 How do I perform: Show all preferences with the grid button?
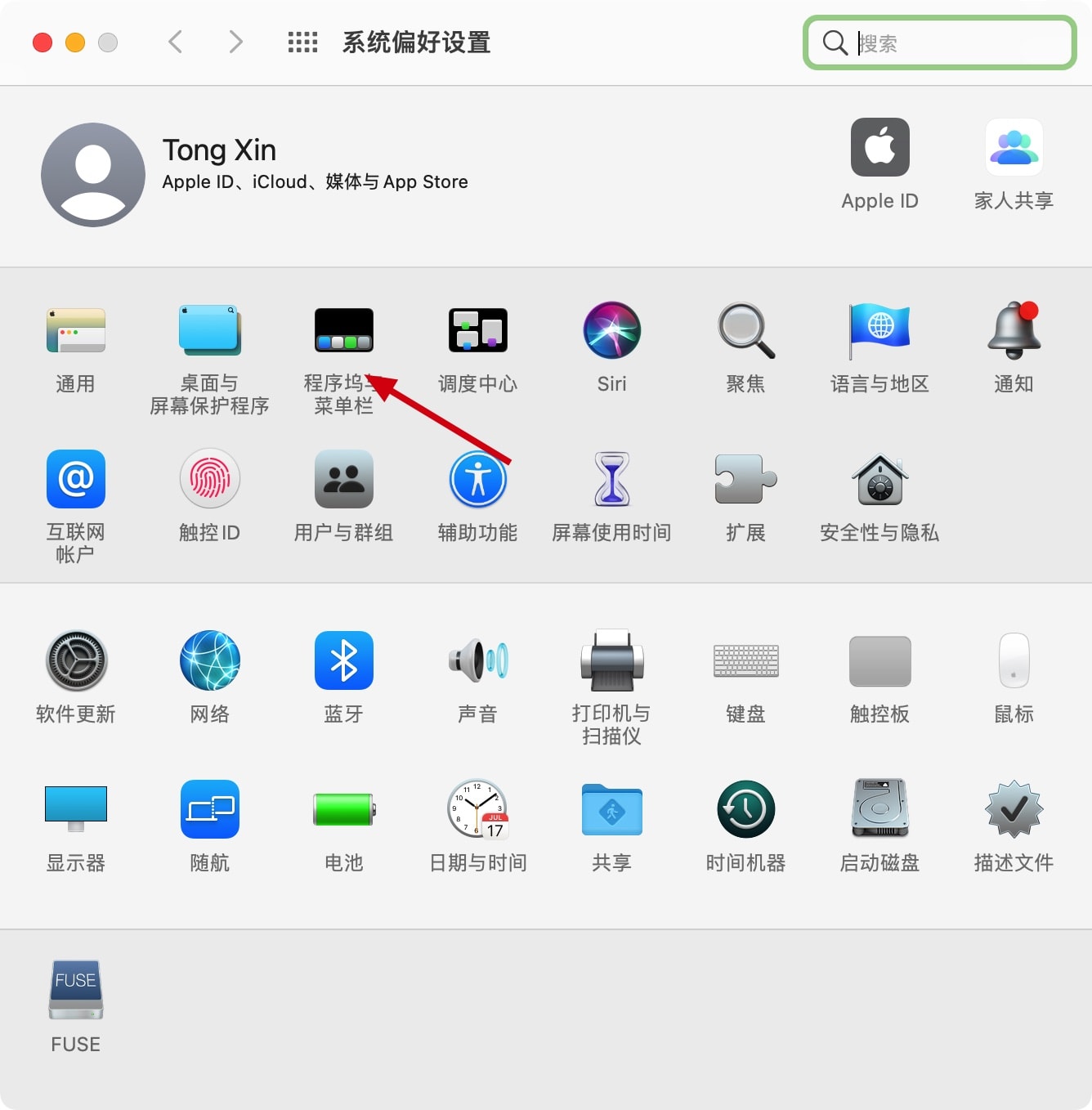(x=302, y=42)
